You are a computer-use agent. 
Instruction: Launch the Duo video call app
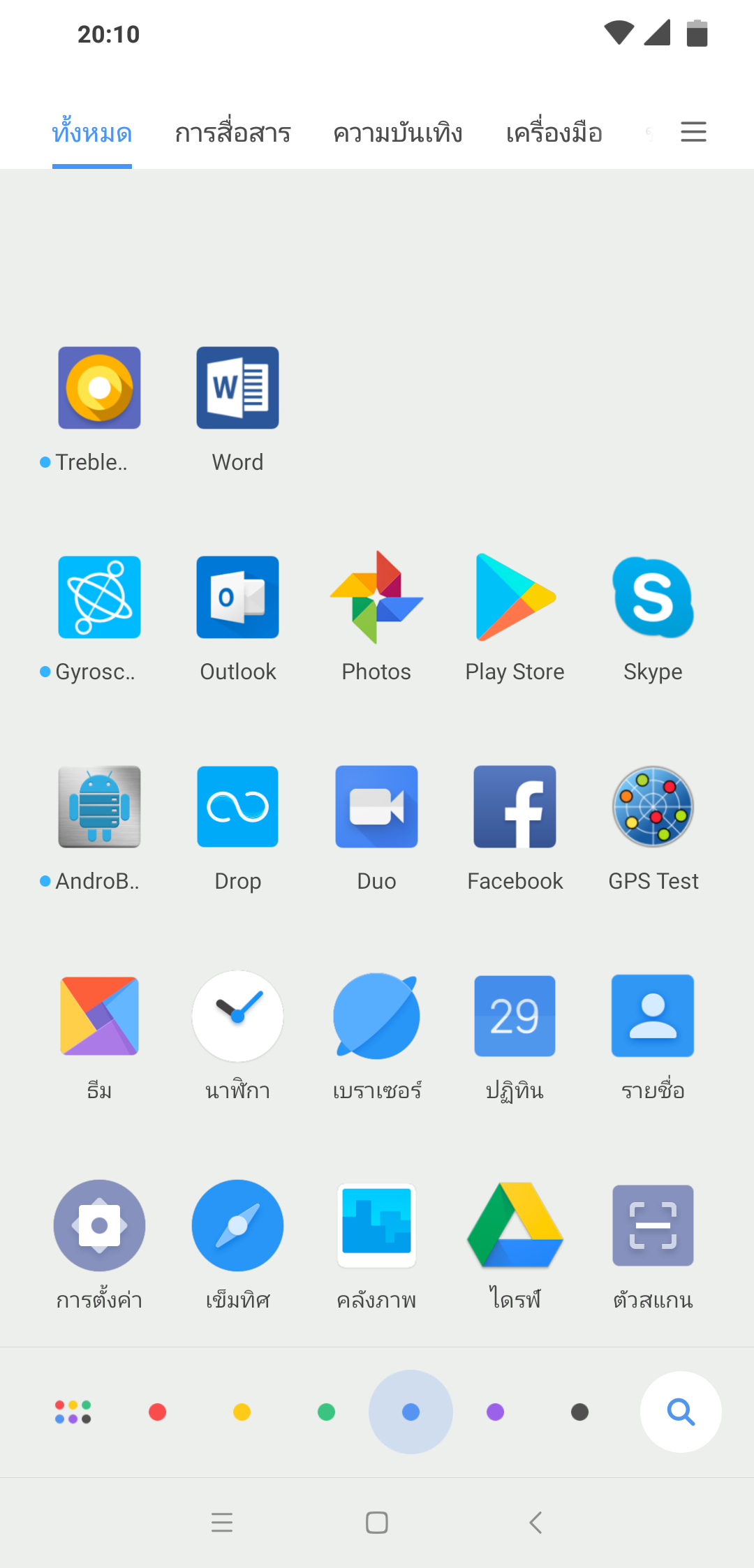[376, 807]
